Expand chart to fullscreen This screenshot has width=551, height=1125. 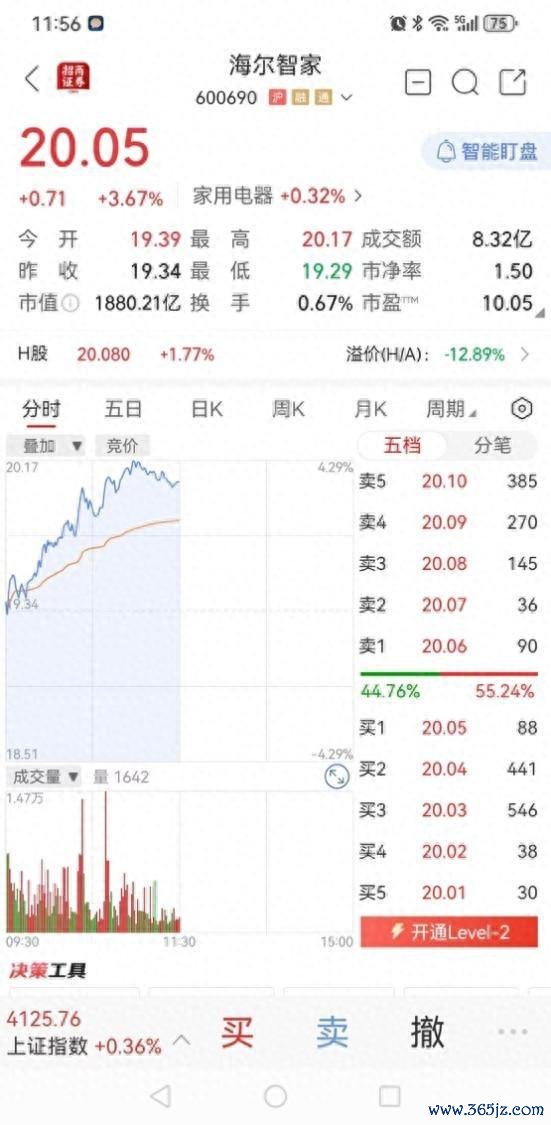[x=336, y=776]
